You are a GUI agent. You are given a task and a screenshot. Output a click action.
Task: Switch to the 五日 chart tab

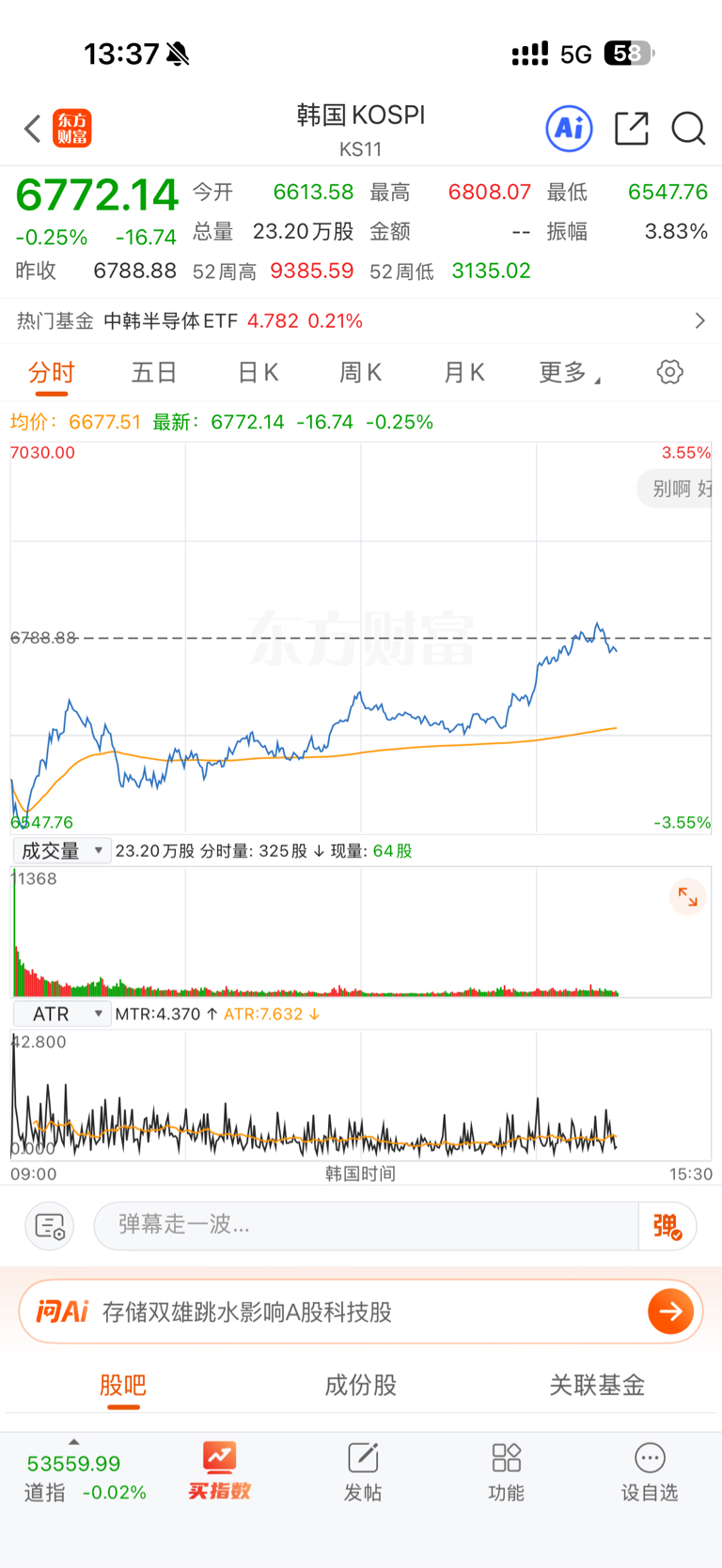pyautogui.click(x=154, y=373)
